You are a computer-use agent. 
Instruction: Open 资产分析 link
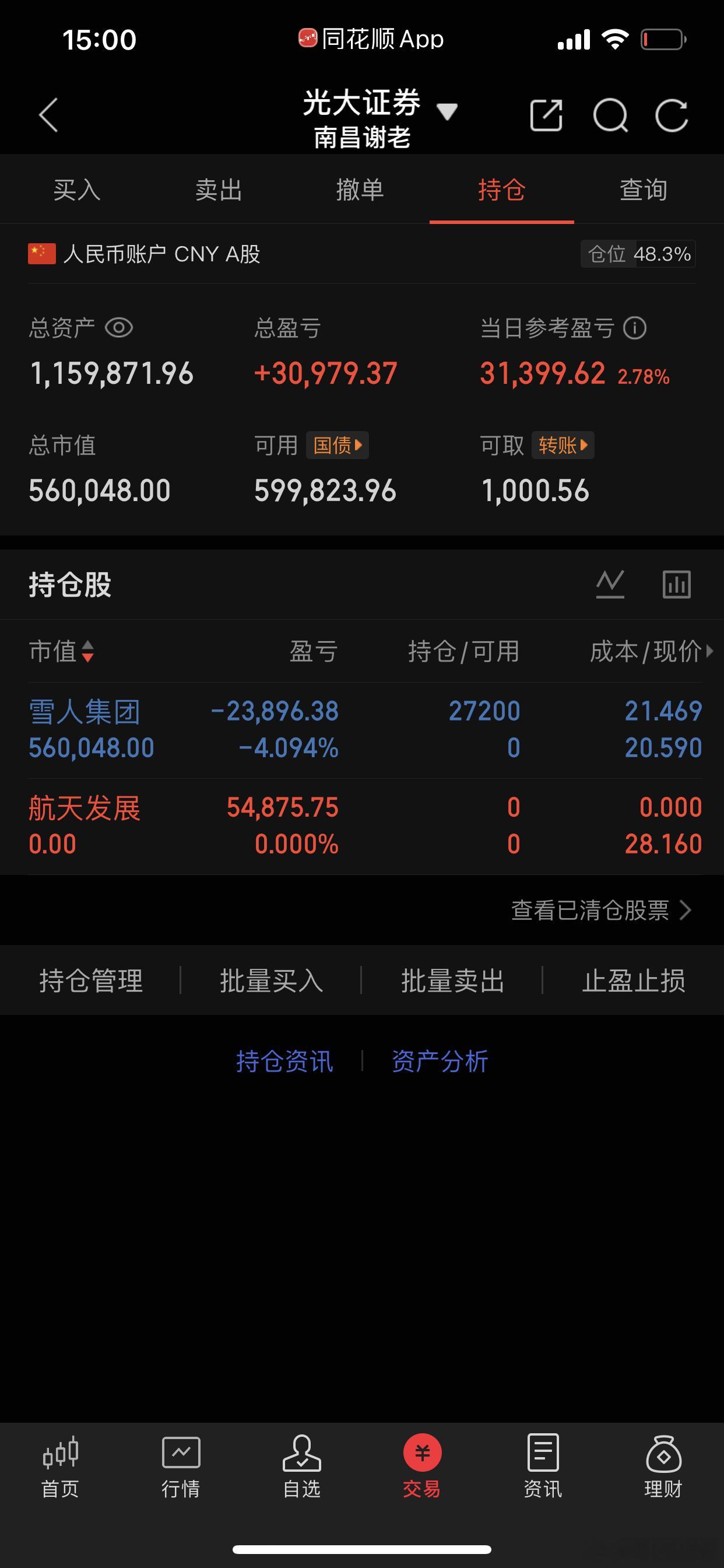pos(440,1060)
